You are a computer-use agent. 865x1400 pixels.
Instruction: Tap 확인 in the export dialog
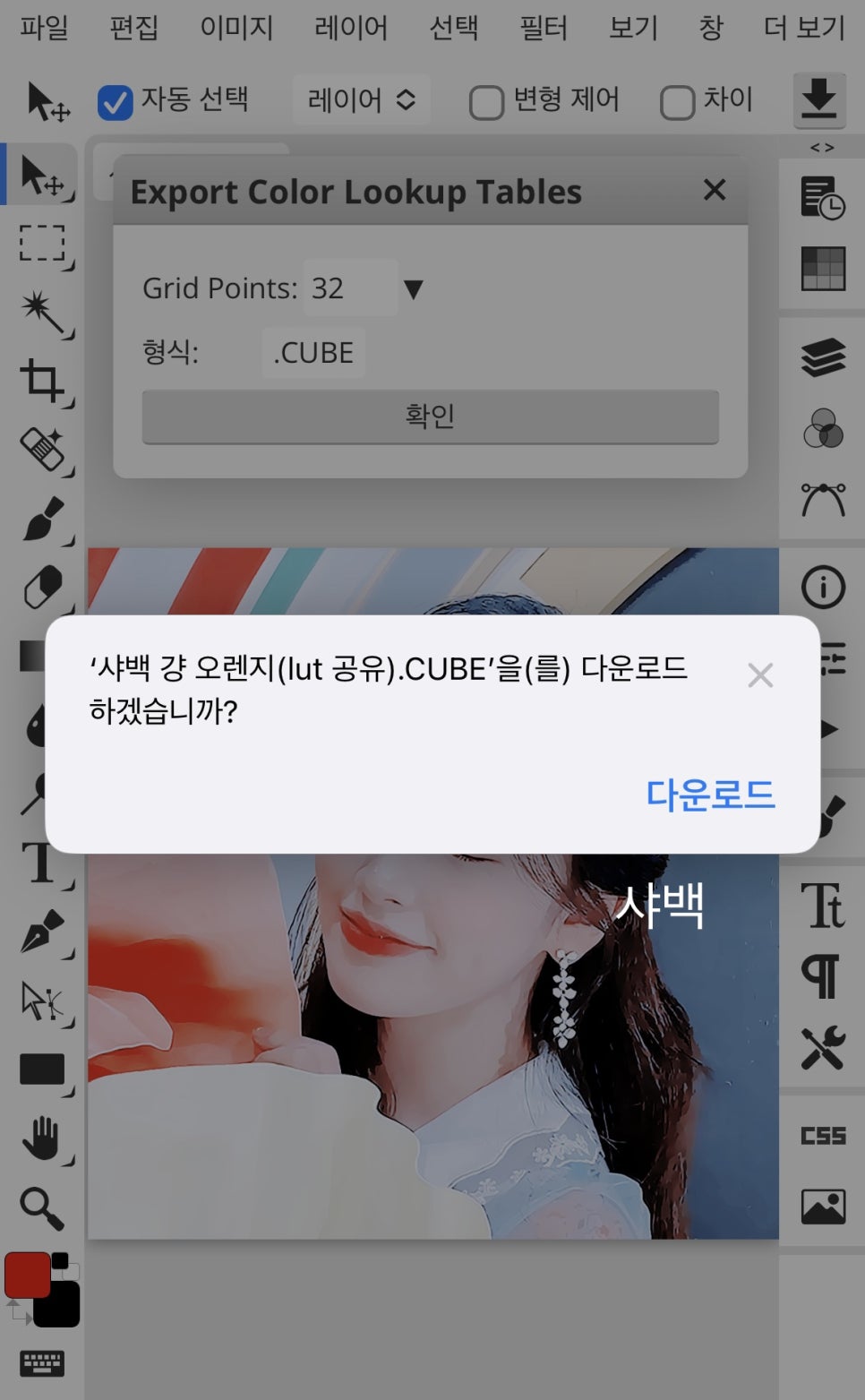pos(430,417)
